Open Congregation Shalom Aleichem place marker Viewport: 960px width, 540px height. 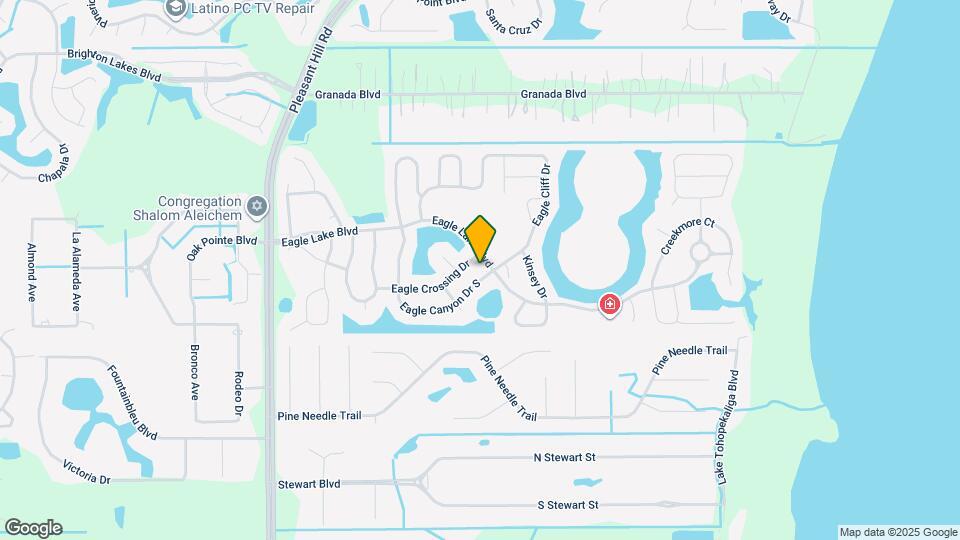coord(257,206)
